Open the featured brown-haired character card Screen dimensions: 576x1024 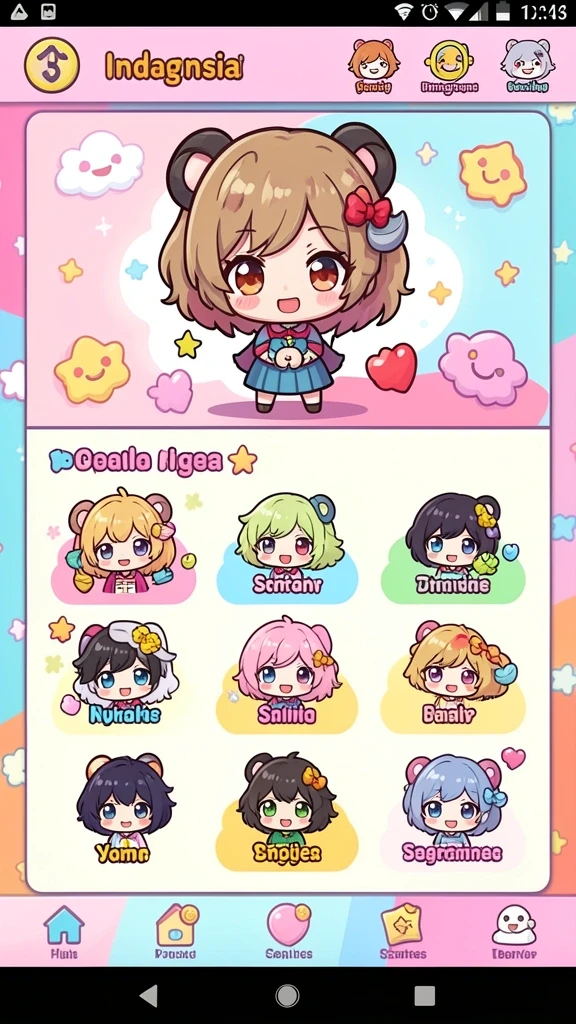288,269
